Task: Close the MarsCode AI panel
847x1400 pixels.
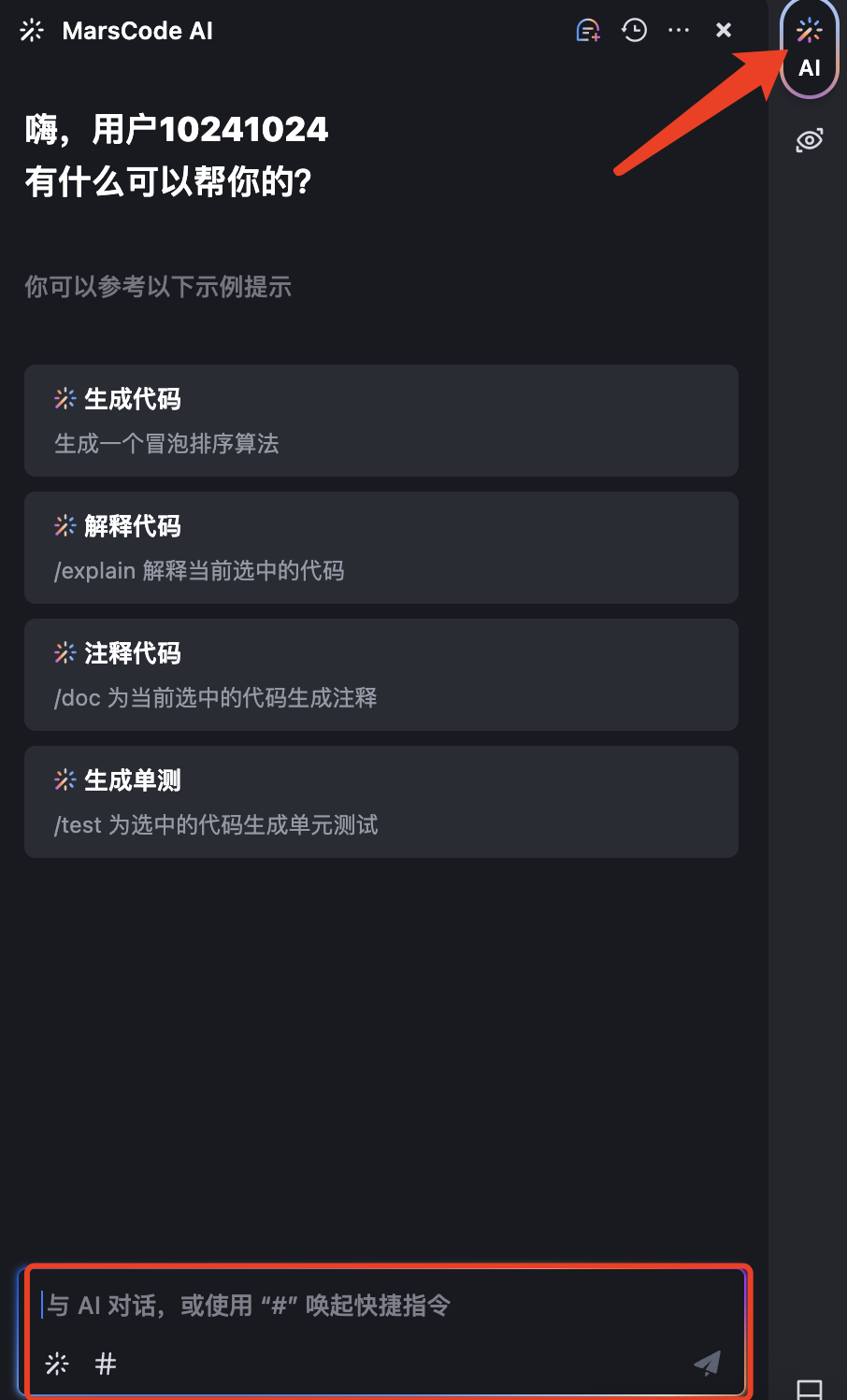Action: coord(724,31)
